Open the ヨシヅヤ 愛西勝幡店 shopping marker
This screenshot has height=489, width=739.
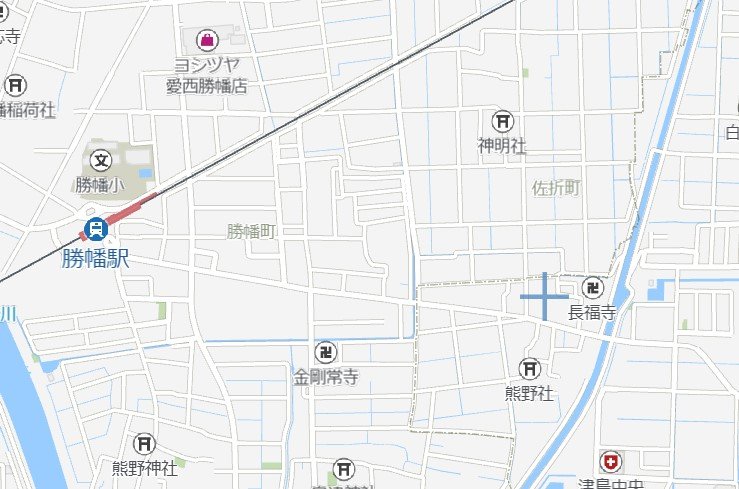point(206,40)
